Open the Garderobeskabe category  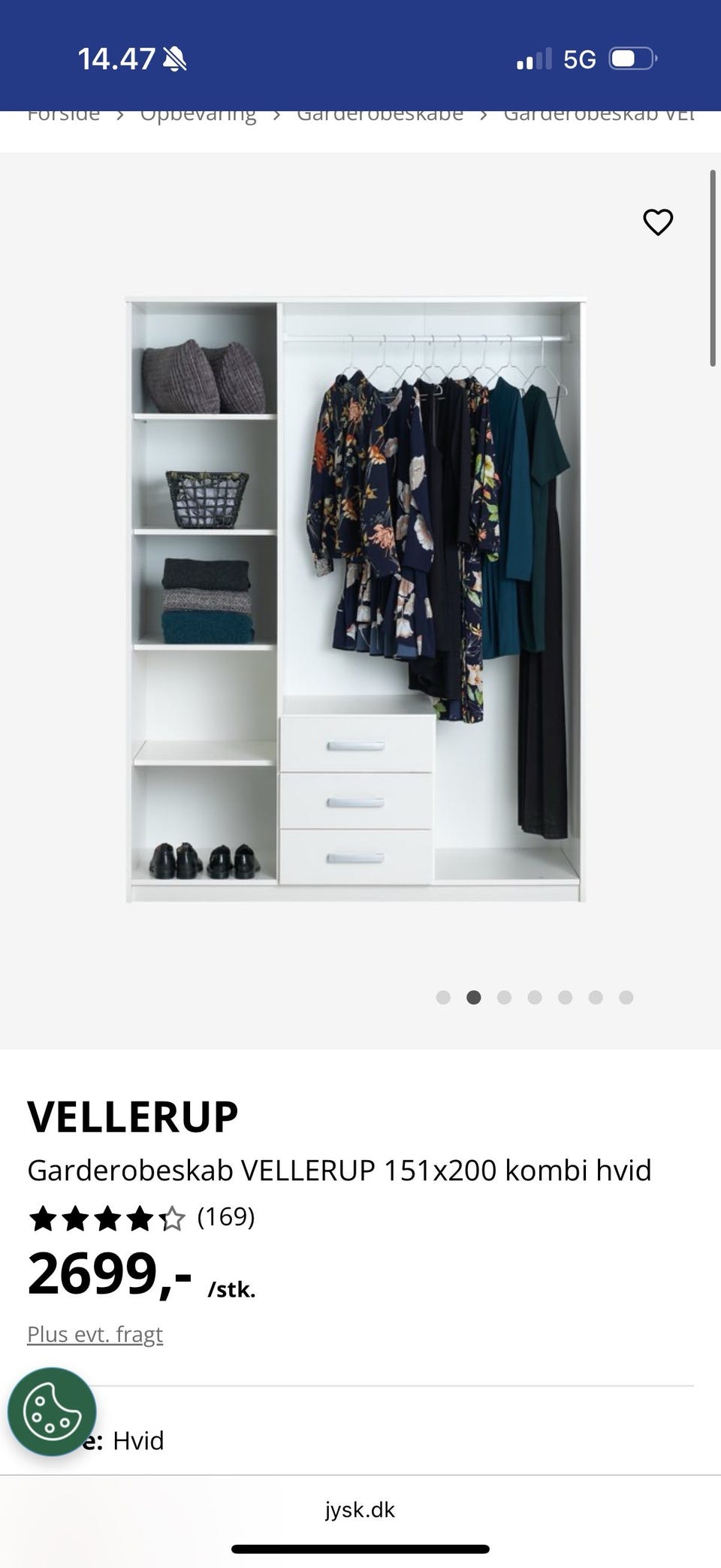(x=379, y=114)
